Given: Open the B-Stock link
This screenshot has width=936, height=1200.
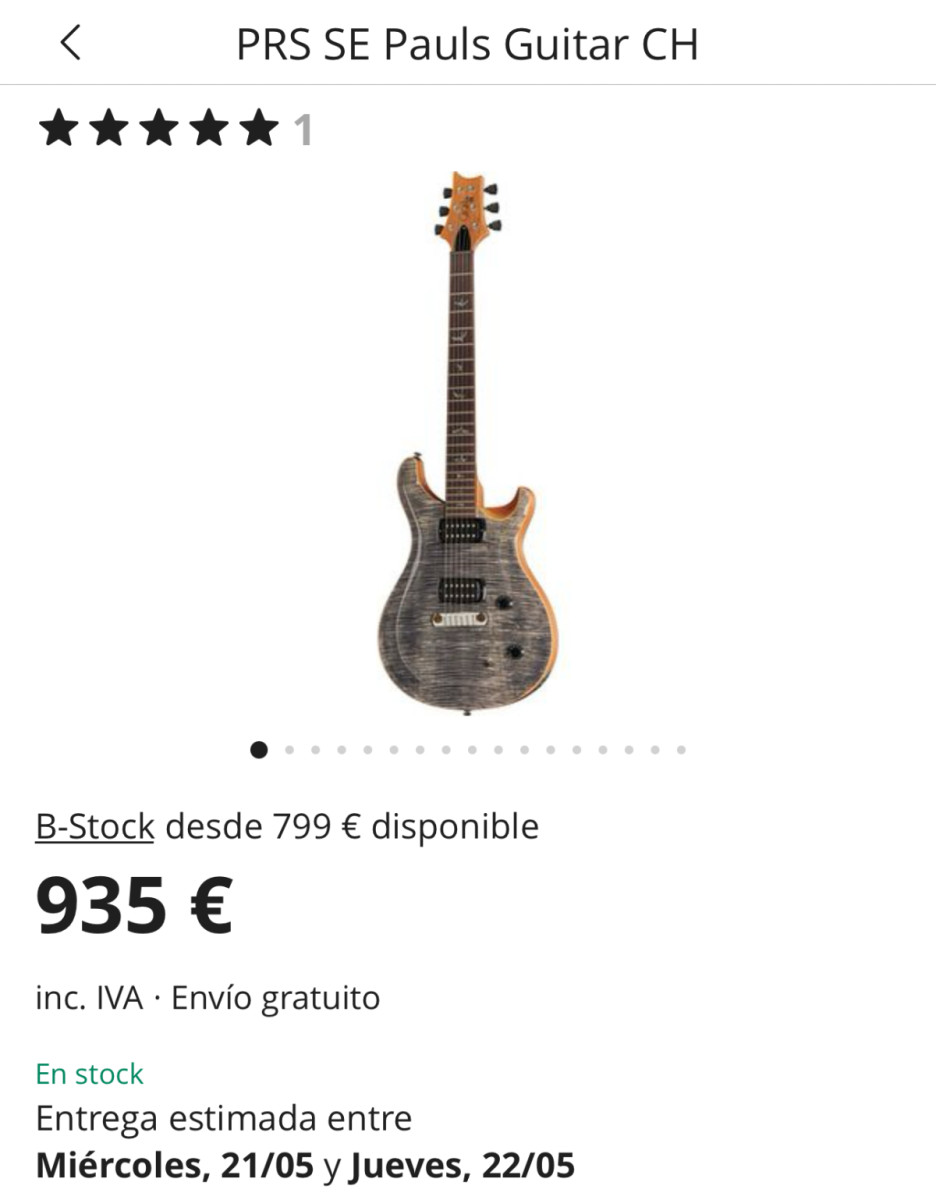Looking at the screenshot, I should 95,827.
